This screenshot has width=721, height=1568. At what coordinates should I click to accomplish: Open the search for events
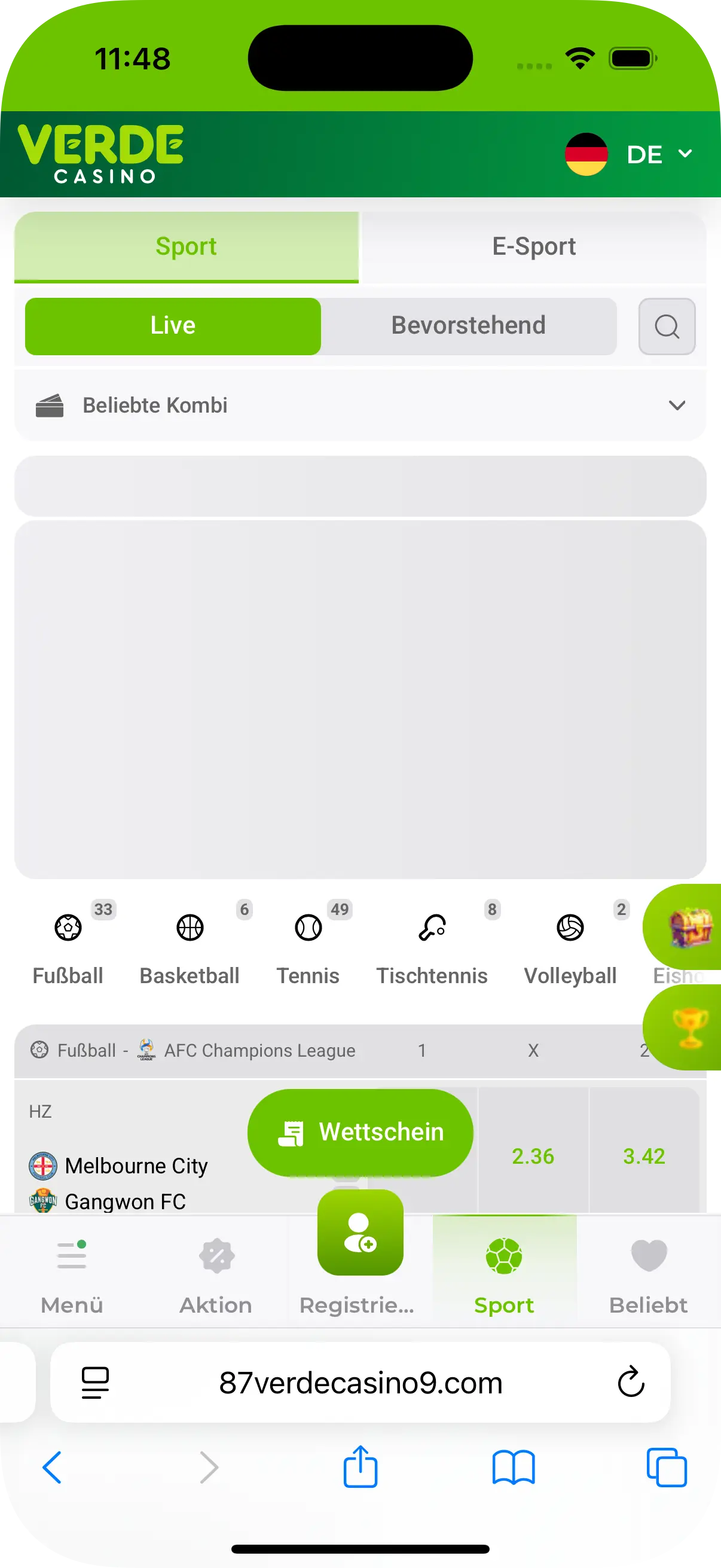(667, 327)
